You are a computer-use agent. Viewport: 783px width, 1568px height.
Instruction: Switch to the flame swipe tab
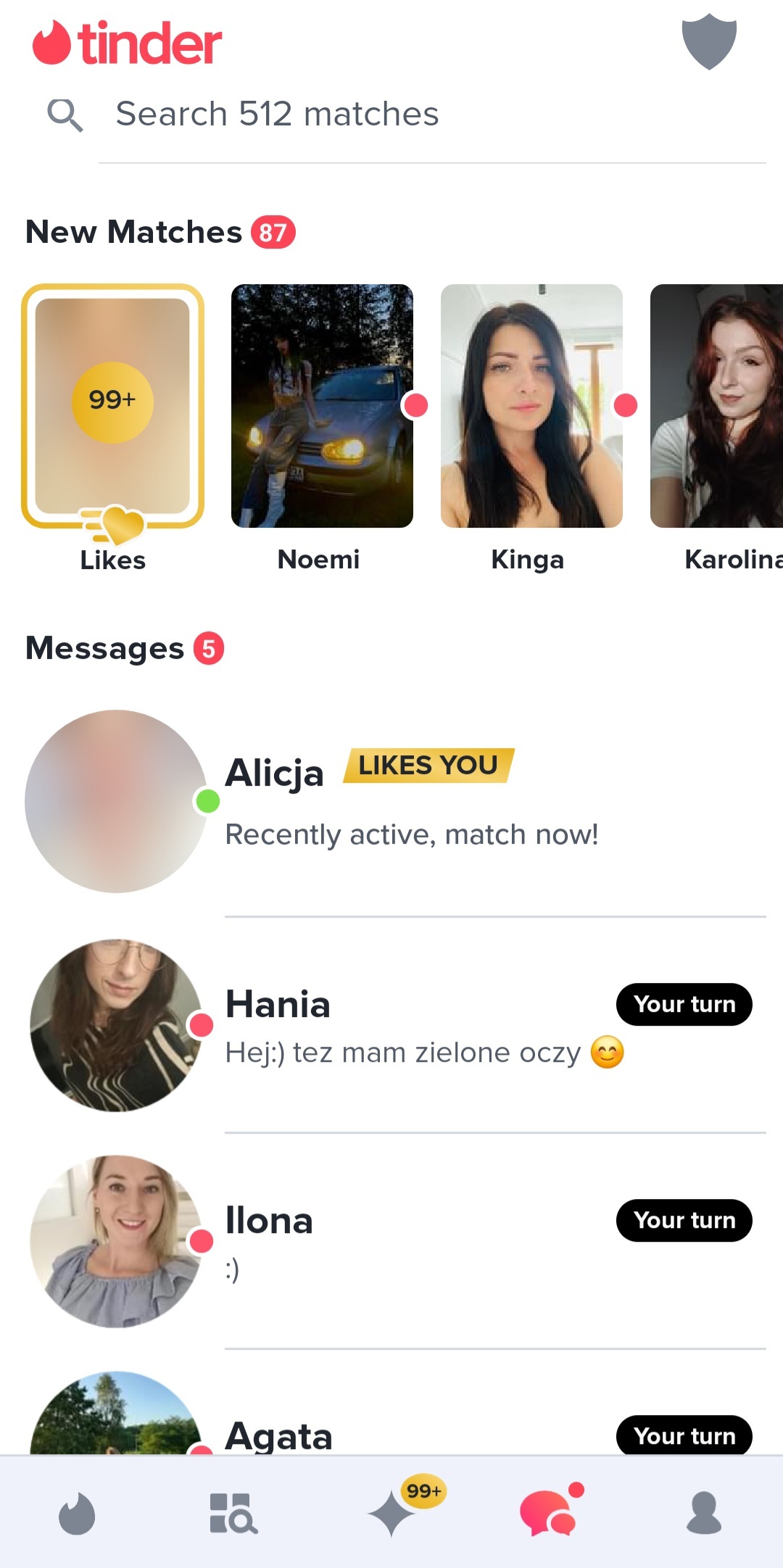coord(77,1514)
